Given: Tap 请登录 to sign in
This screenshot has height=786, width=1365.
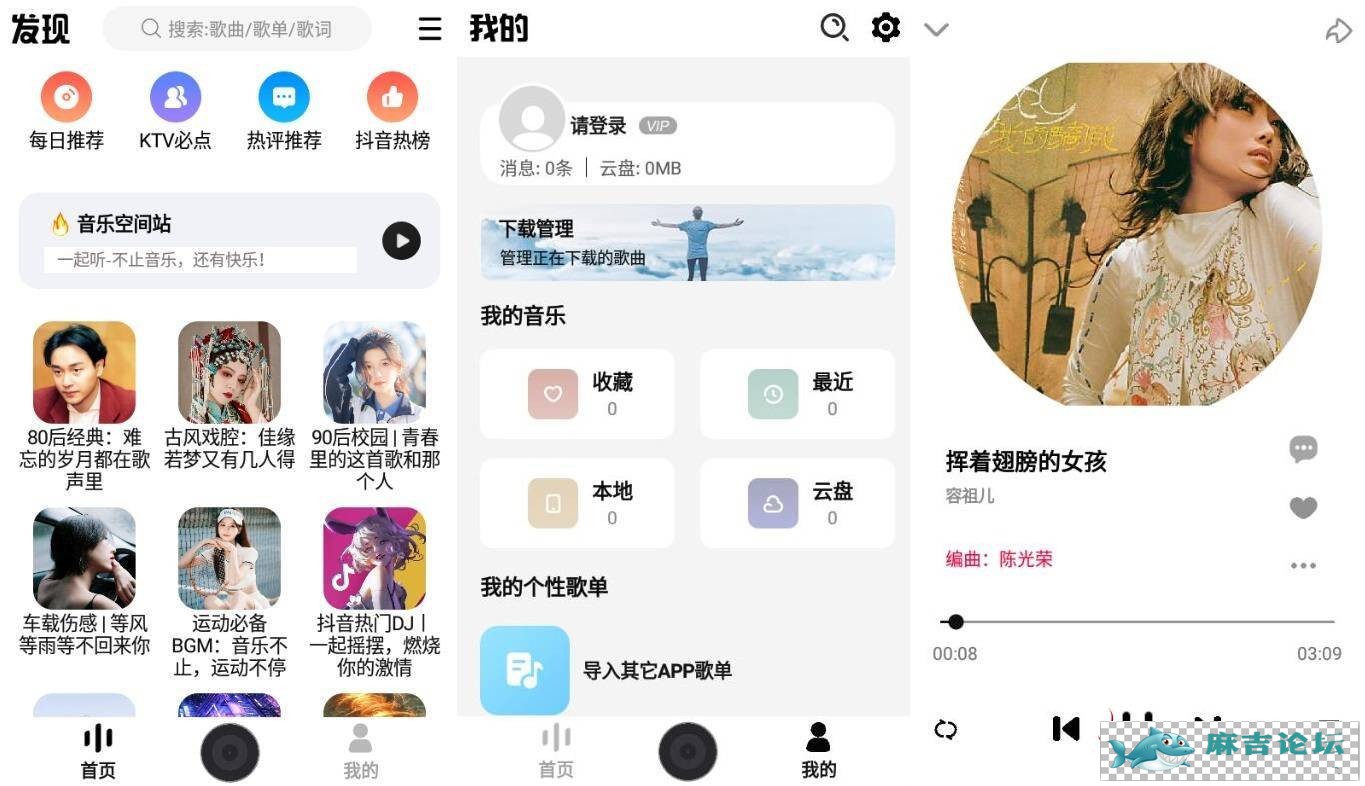Looking at the screenshot, I should click(598, 126).
